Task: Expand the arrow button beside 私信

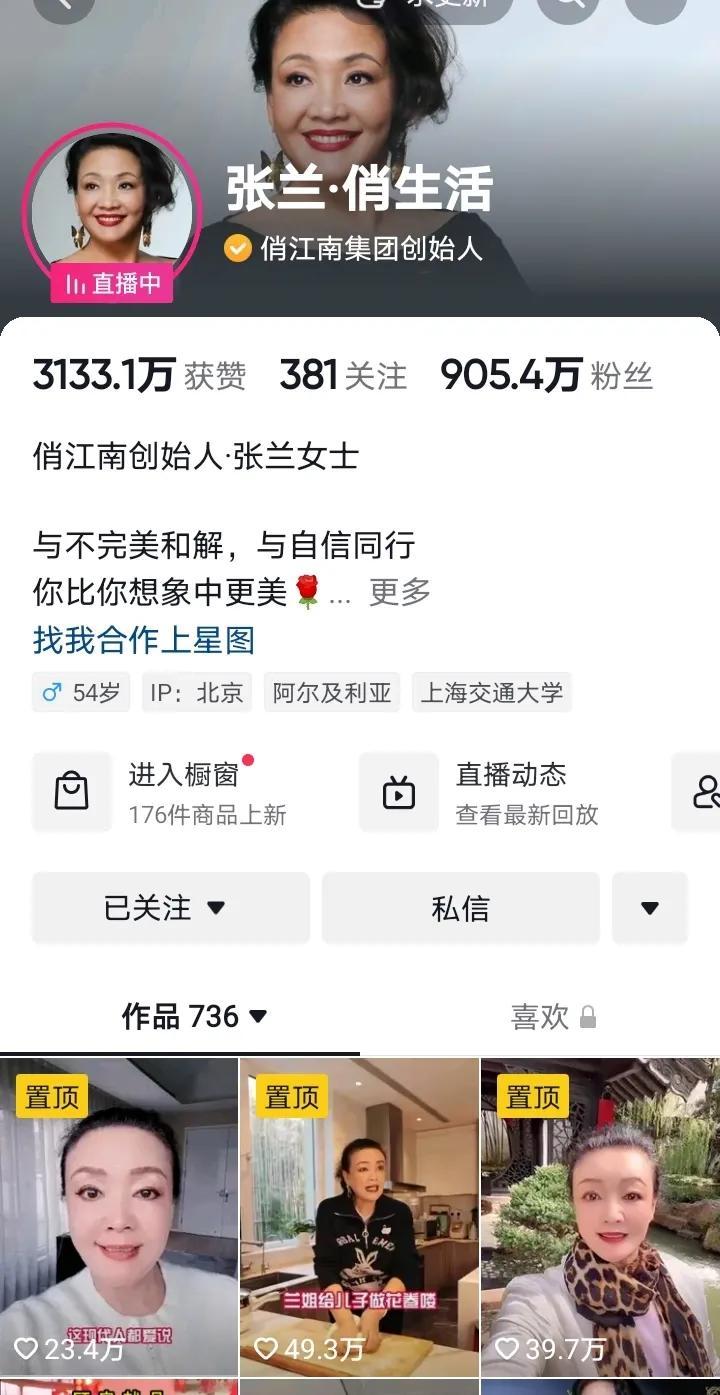Action: pyautogui.click(x=650, y=908)
